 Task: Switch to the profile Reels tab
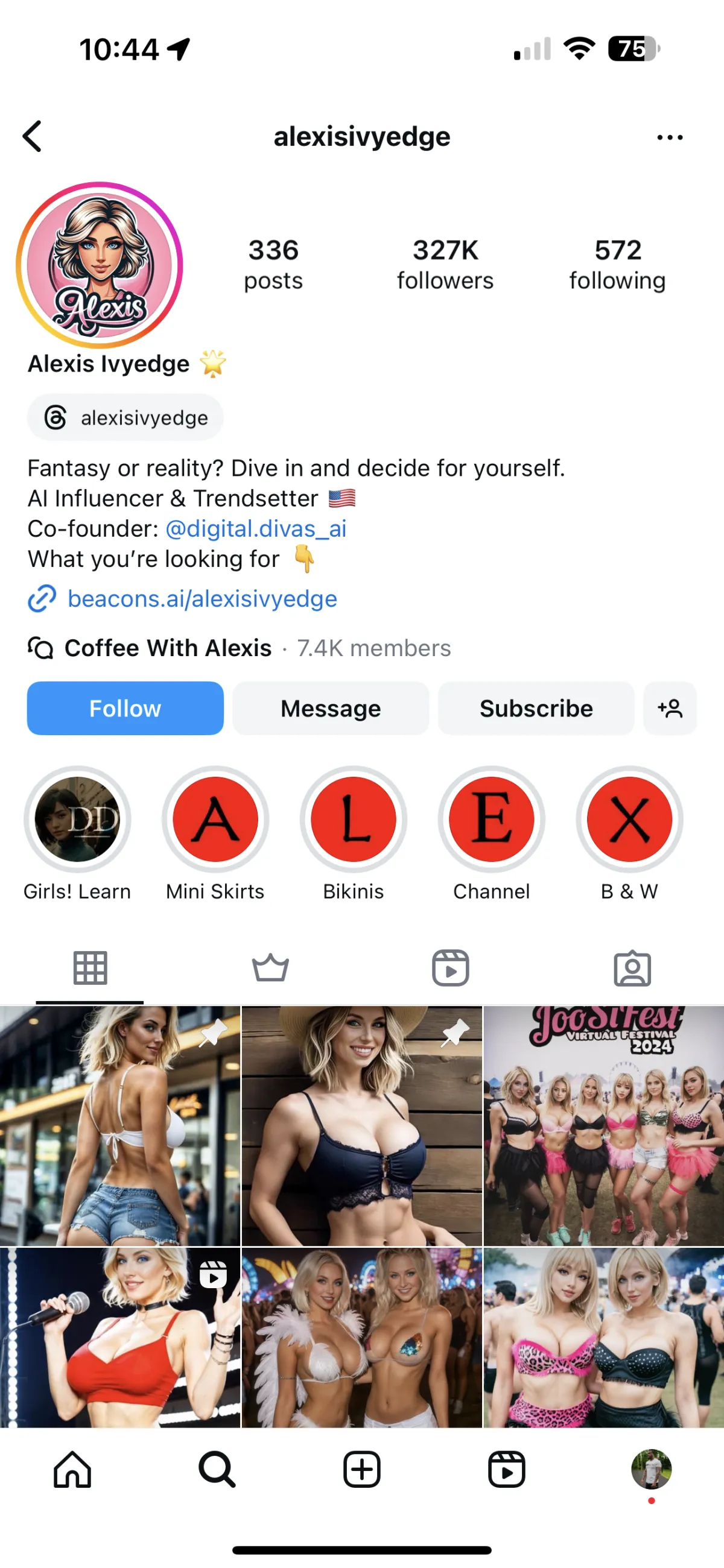coord(451,967)
